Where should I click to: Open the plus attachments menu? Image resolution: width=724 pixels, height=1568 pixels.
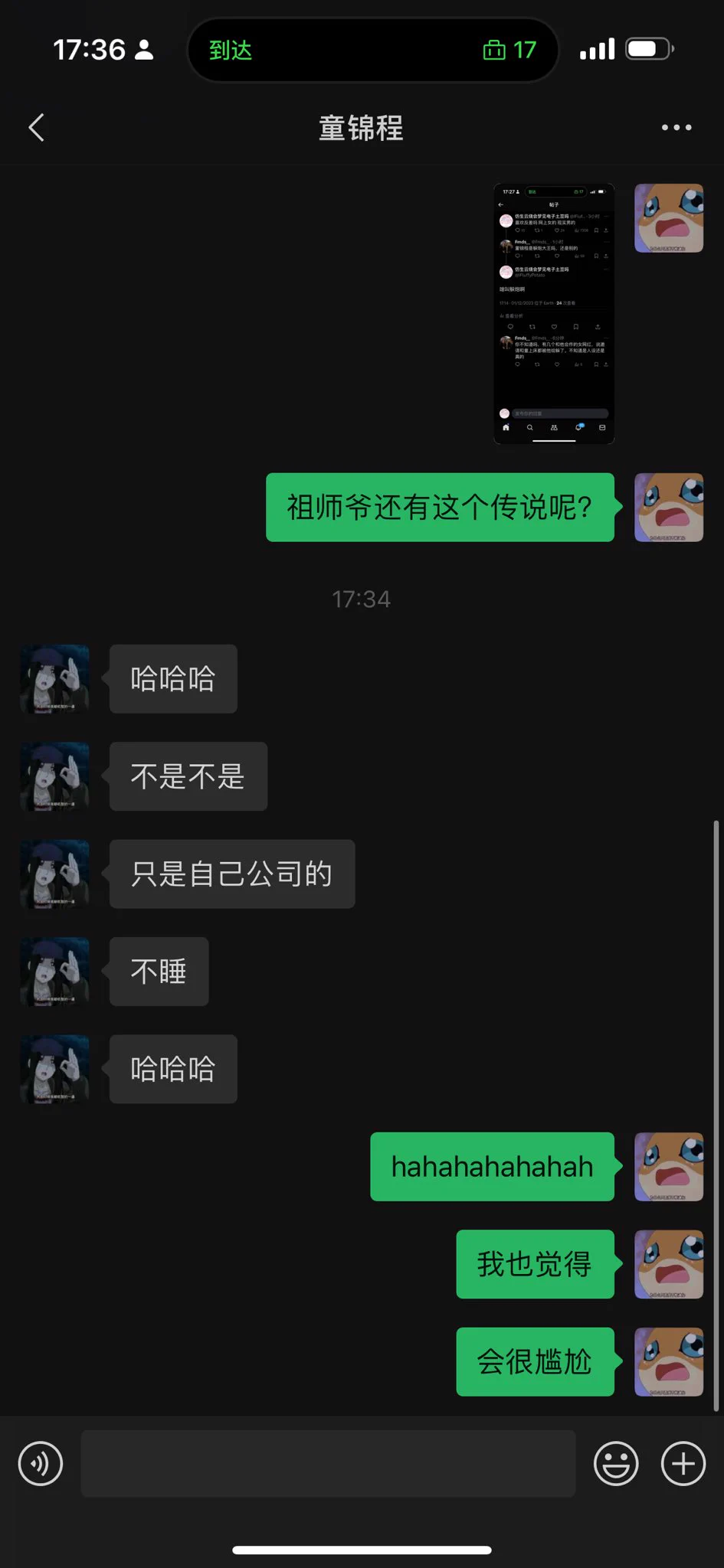pyautogui.click(x=683, y=1463)
